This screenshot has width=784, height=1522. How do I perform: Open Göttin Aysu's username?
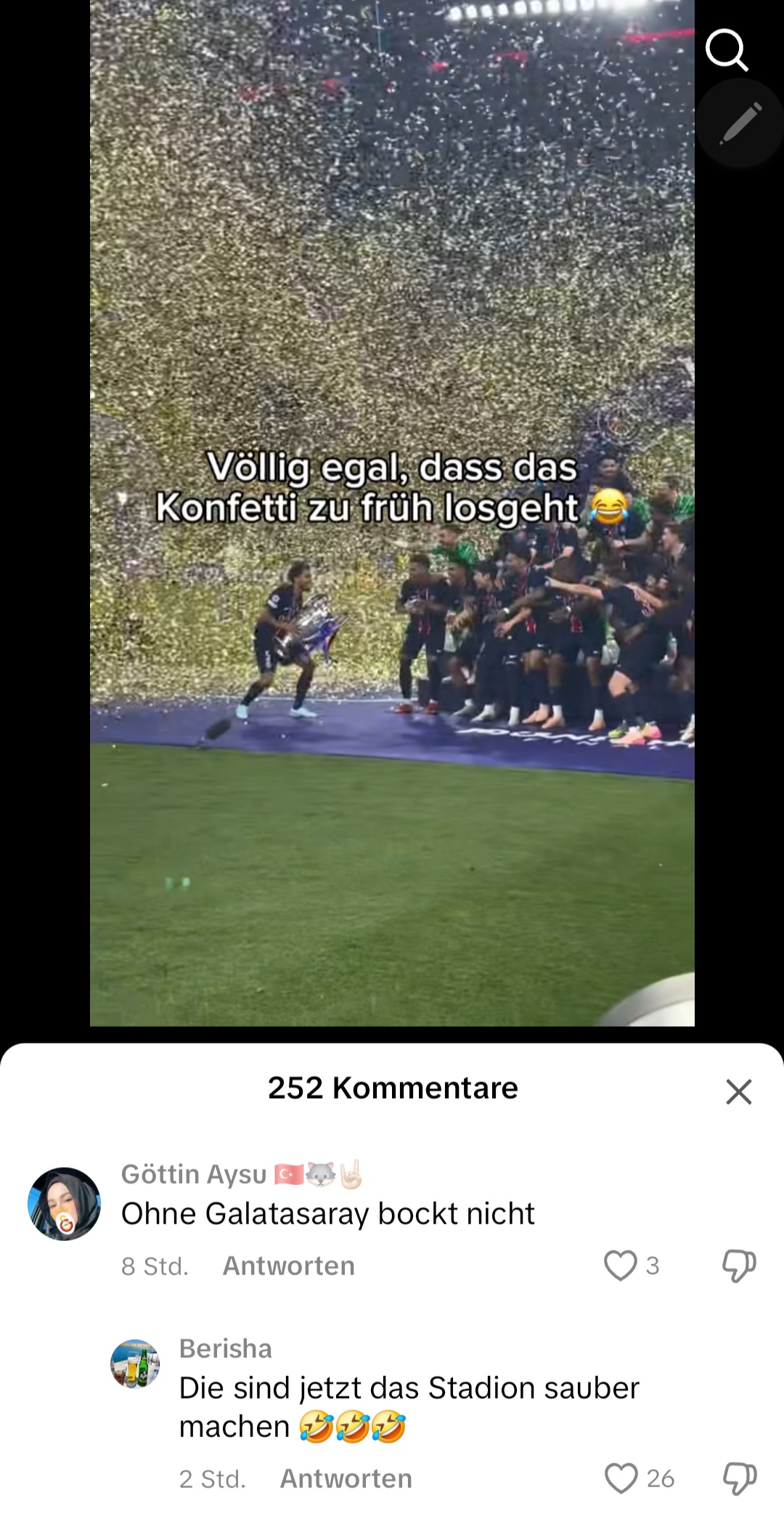(194, 1174)
